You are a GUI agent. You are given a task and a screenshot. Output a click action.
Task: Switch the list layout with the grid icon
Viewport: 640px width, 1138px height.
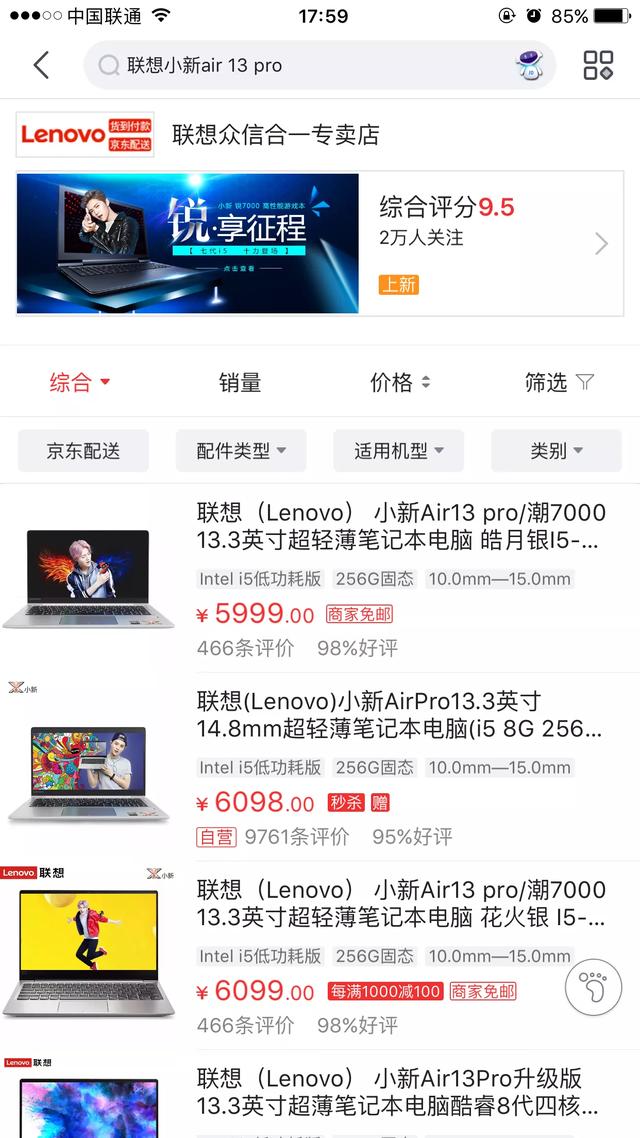coord(598,66)
